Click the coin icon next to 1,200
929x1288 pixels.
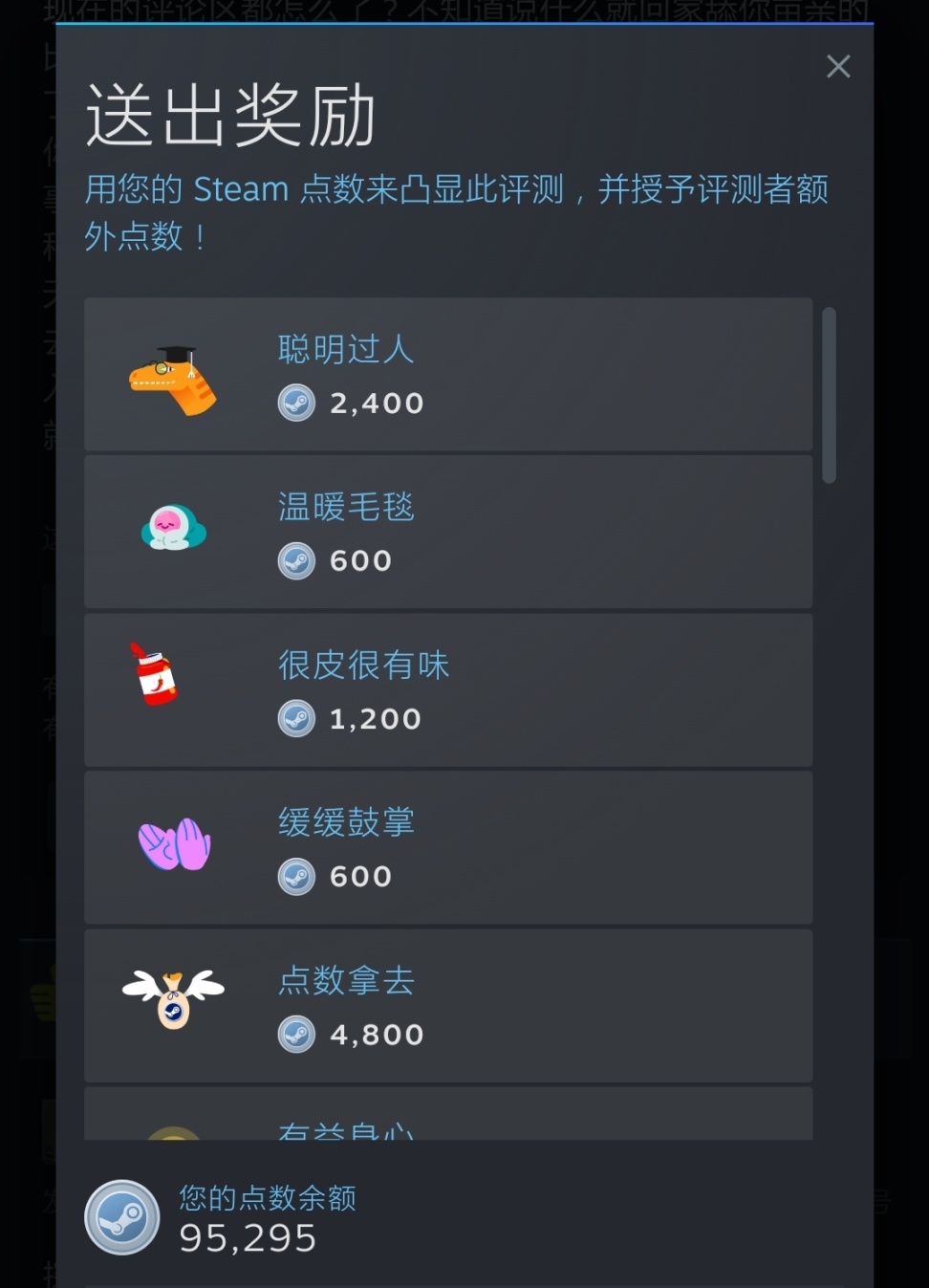pos(296,718)
